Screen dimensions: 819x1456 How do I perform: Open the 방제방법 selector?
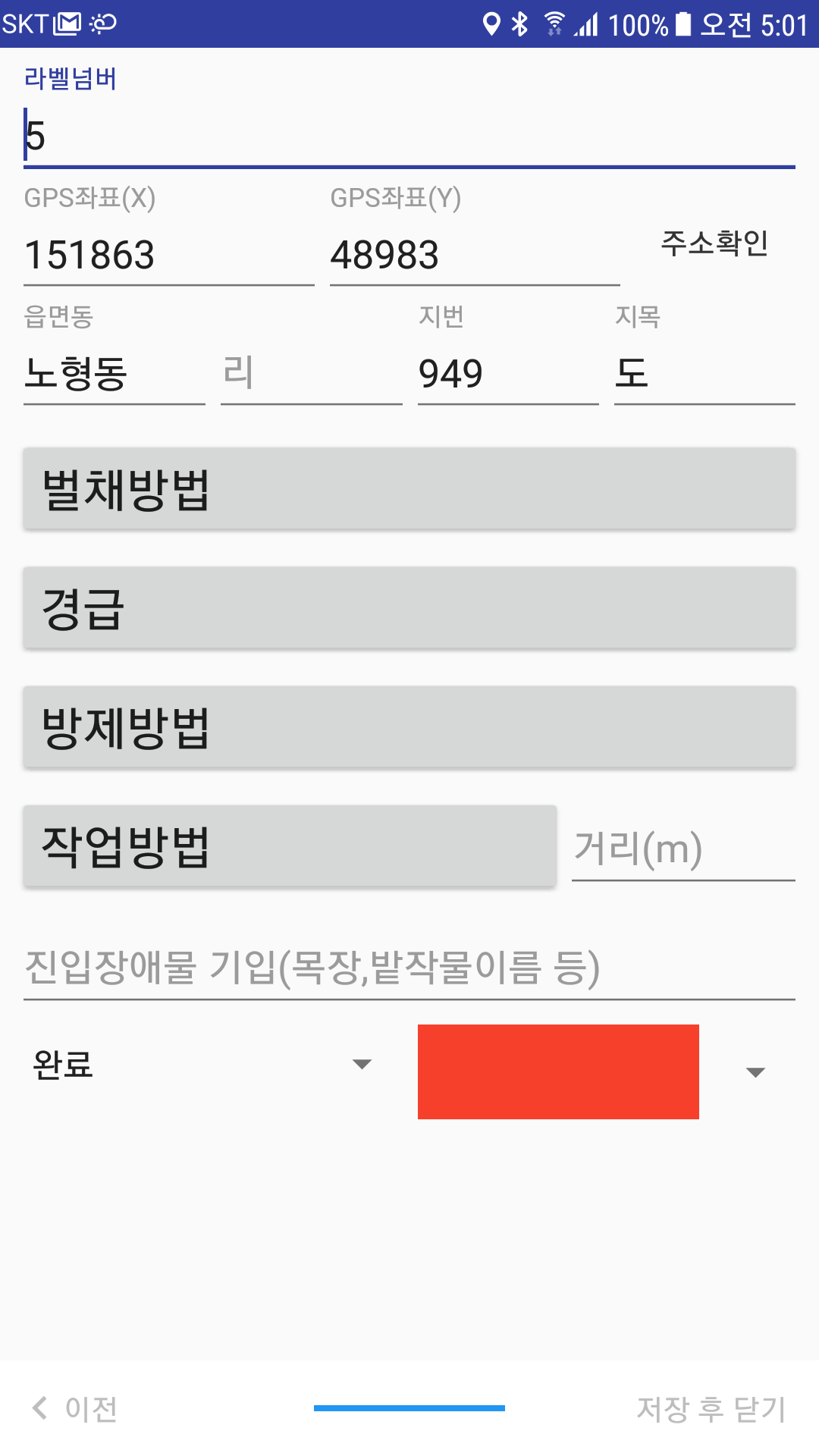(x=409, y=727)
